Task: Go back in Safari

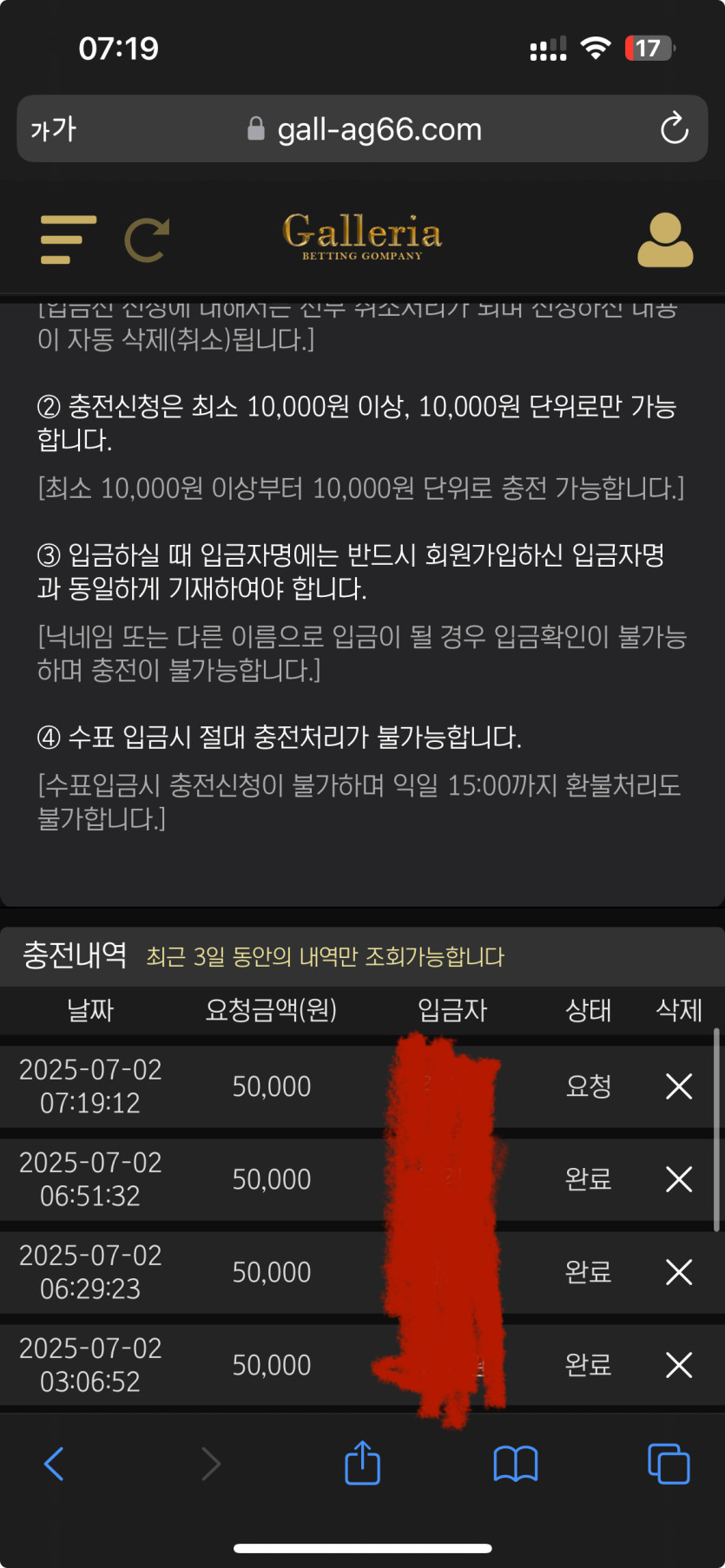Action: [54, 1464]
